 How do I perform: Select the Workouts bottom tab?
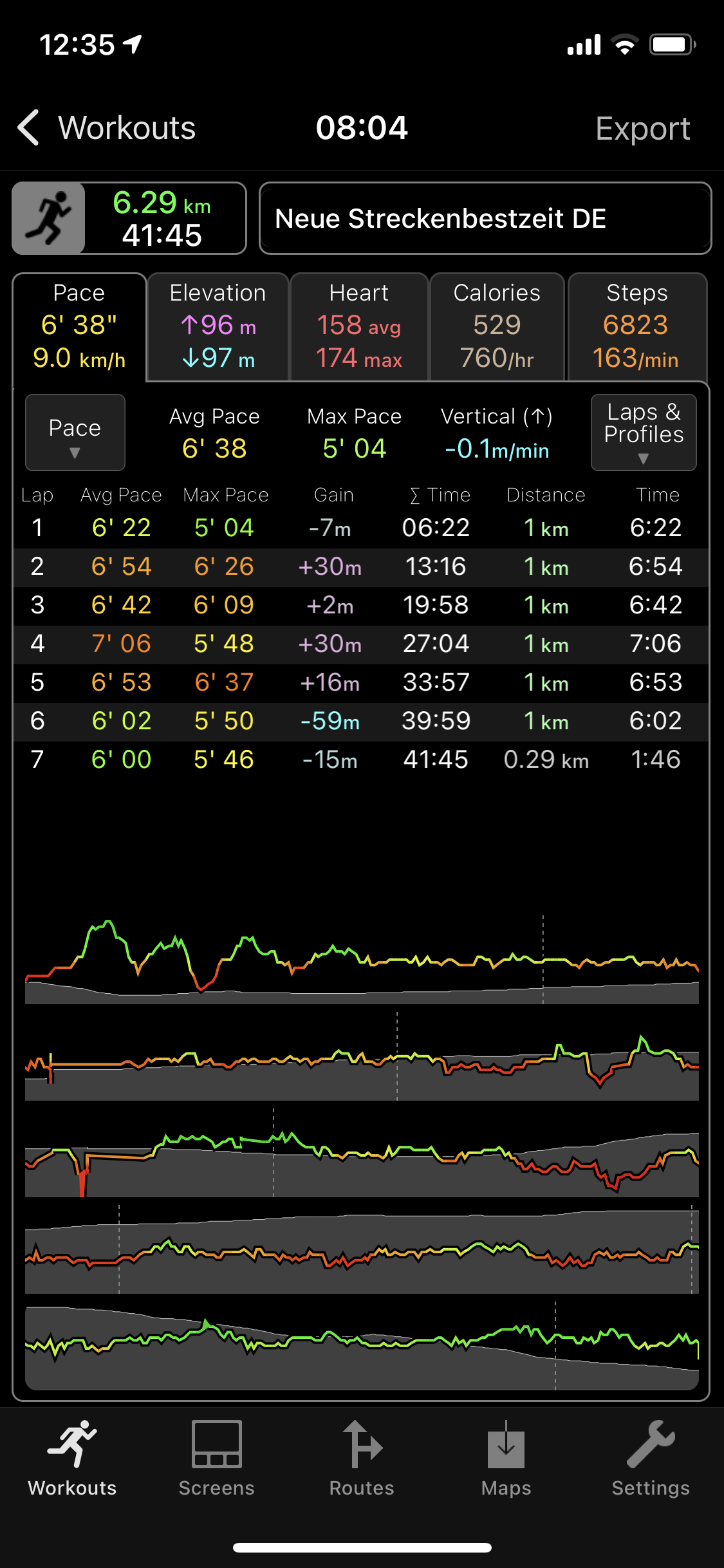pos(72,1458)
